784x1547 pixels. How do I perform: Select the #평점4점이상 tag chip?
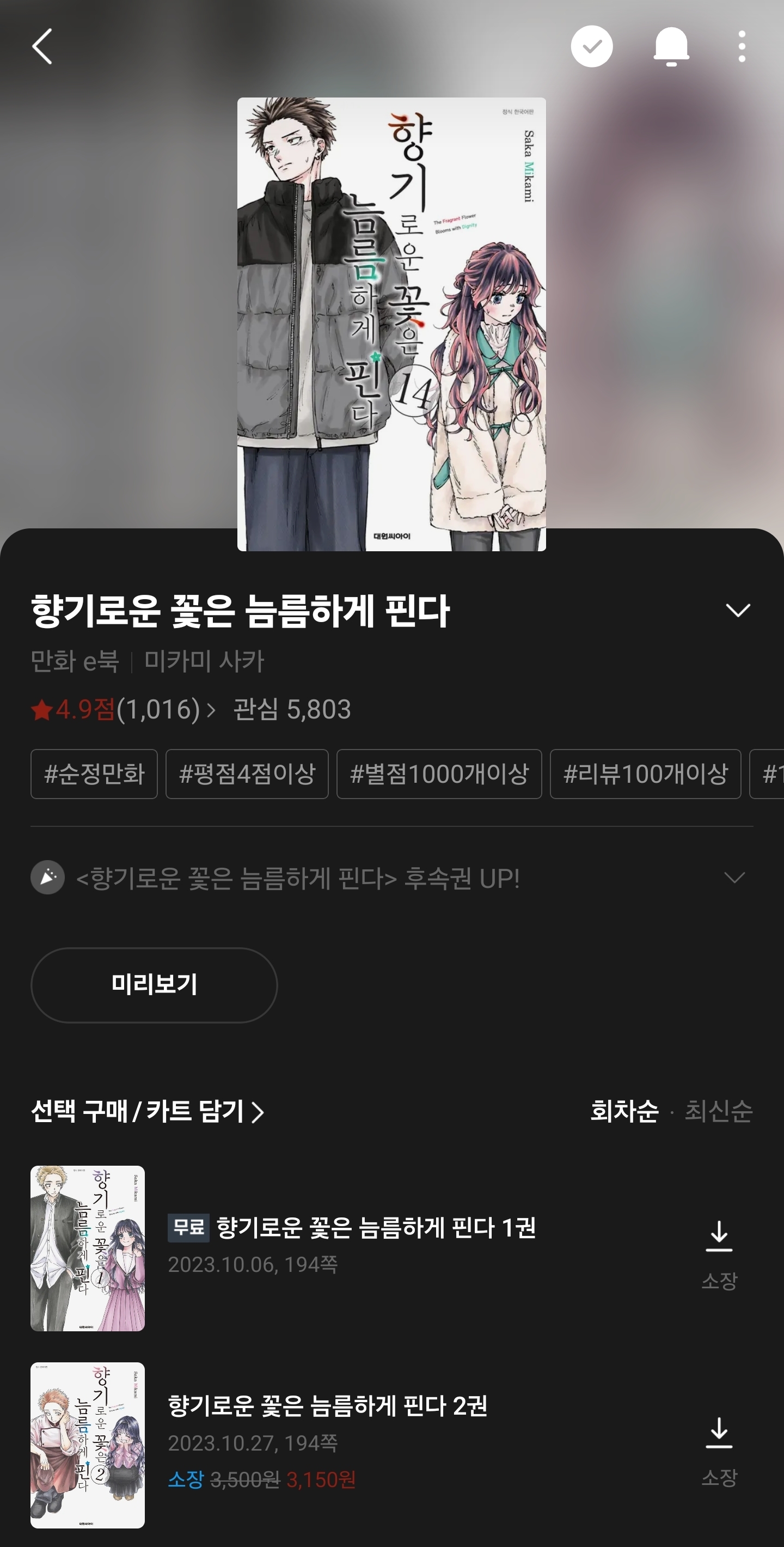[247, 773]
